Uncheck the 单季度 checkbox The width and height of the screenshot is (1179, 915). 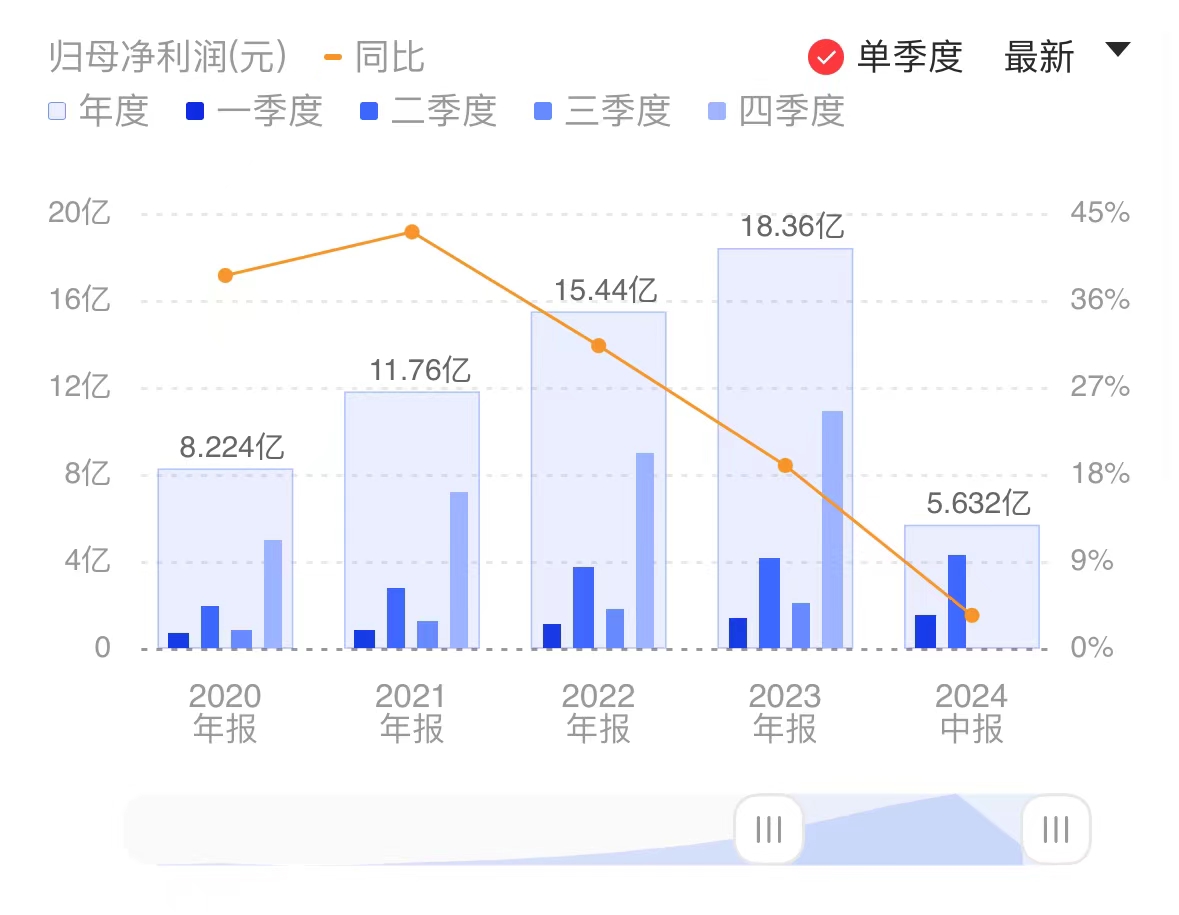click(826, 57)
